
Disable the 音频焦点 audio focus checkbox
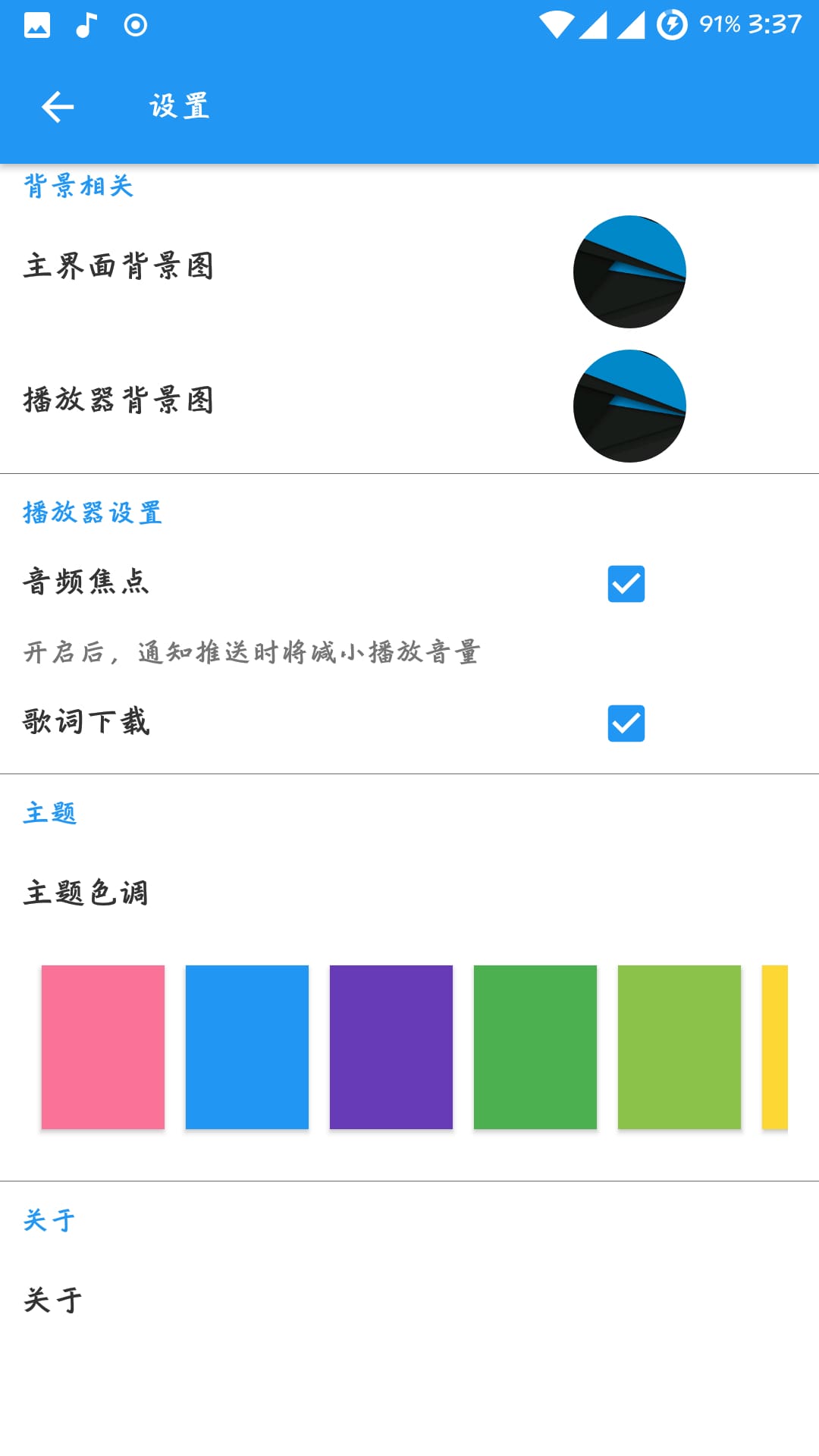(x=626, y=584)
